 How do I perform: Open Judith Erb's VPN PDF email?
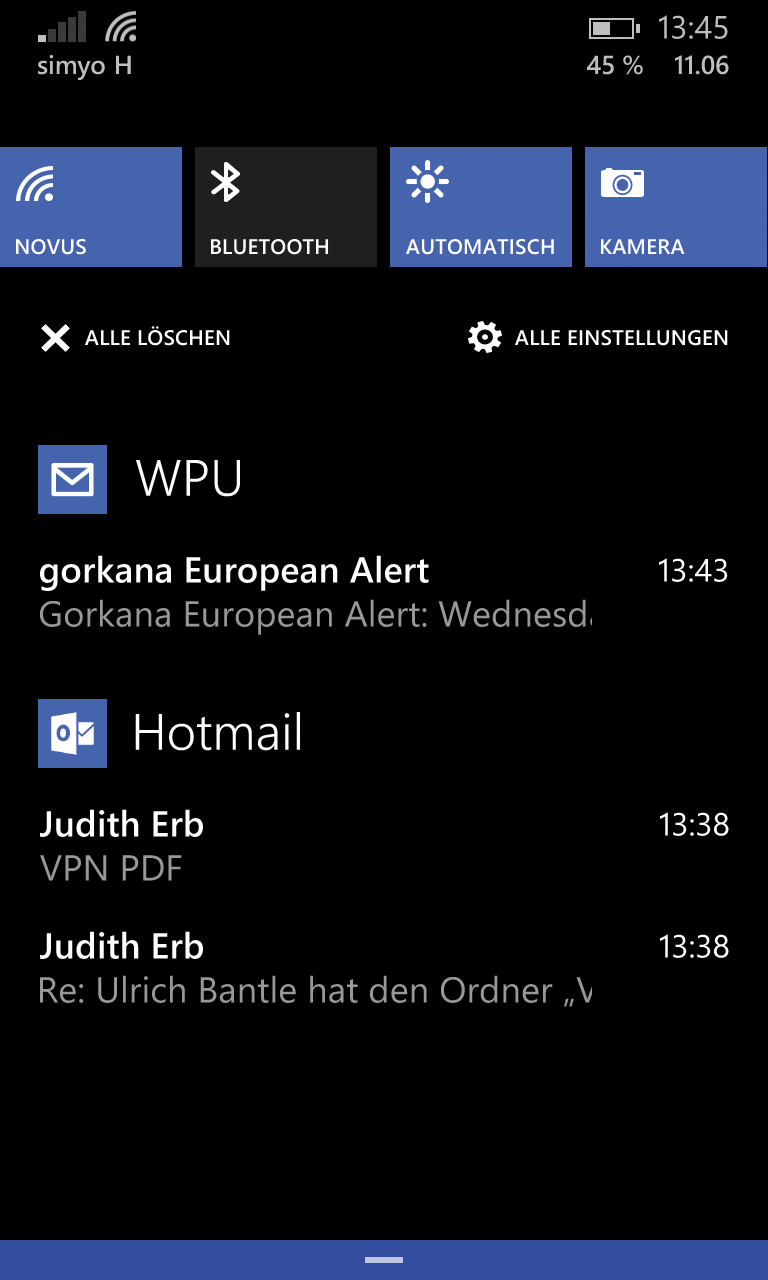pyautogui.click(x=384, y=846)
